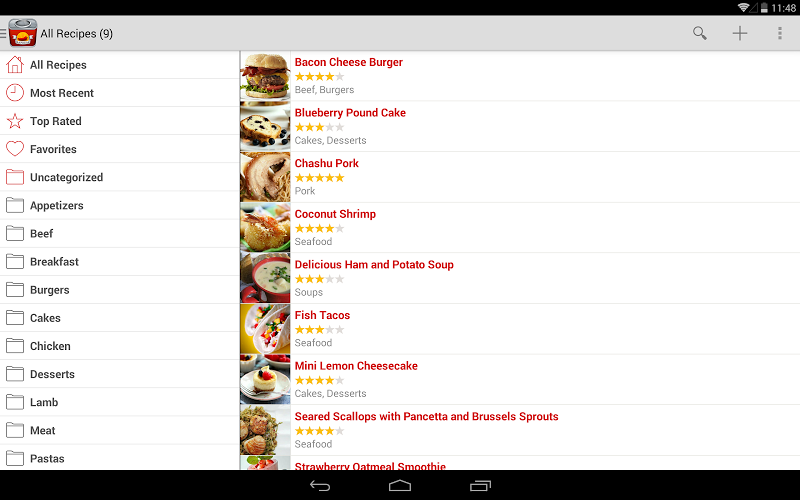
Task: Open the Mini Lemon Cheesecake recipe
Action: tap(356, 366)
